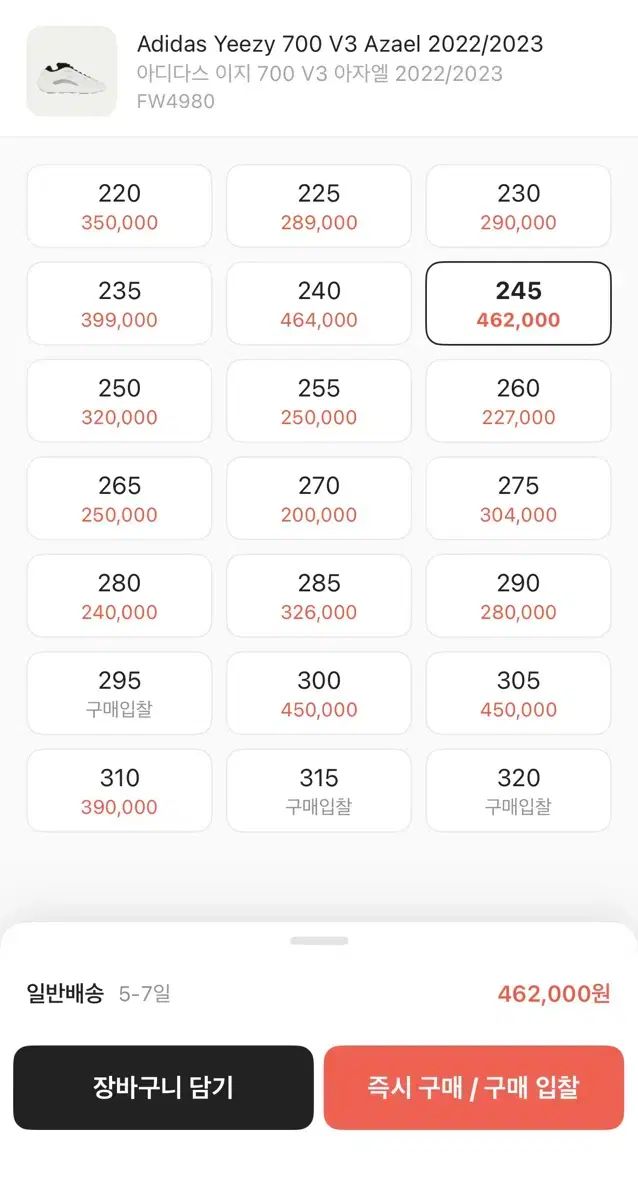Select the 235 size tile
The width and height of the screenshot is (638, 1200).
119,304
